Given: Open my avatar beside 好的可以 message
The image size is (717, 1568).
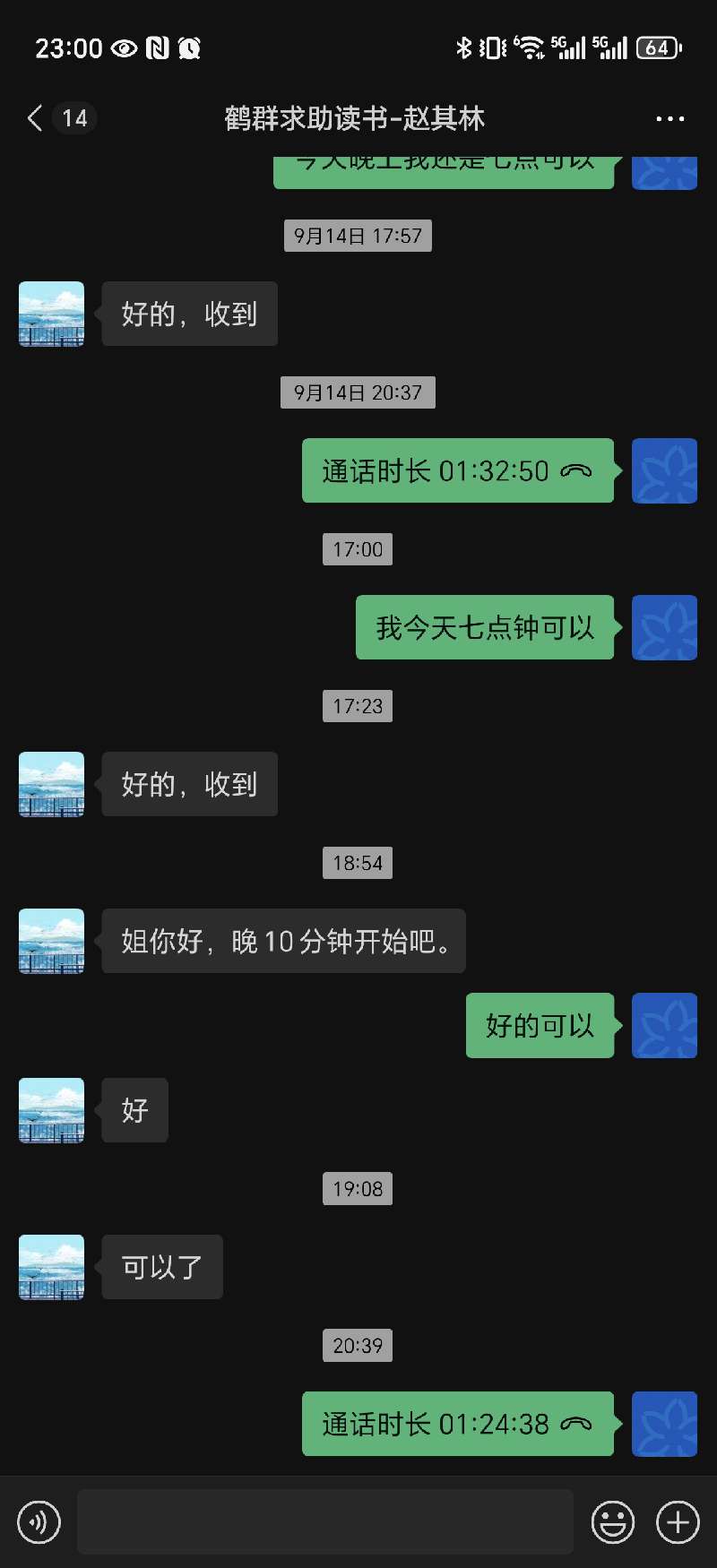Looking at the screenshot, I should [664, 1025].
